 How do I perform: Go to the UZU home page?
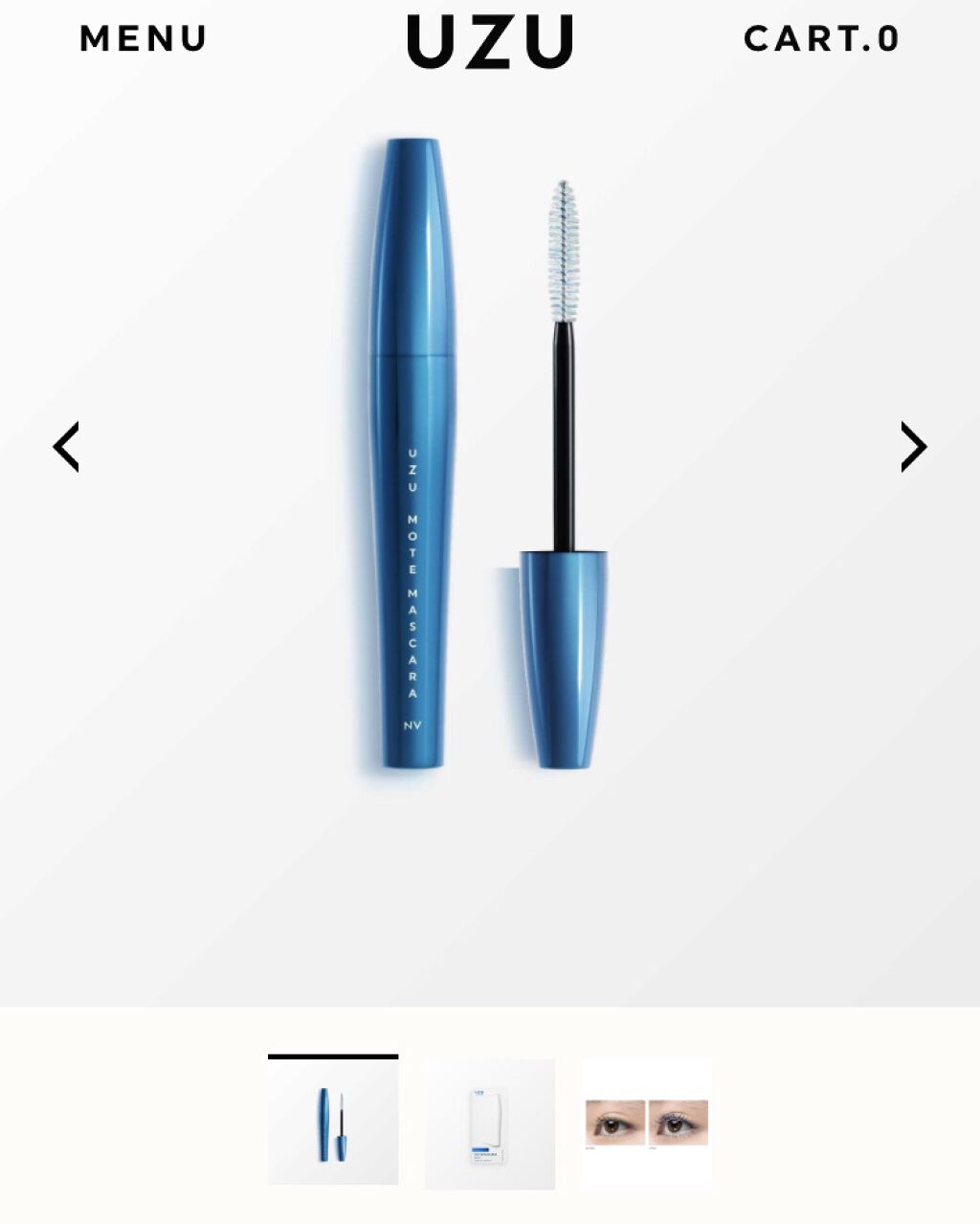tap(489, 41)
